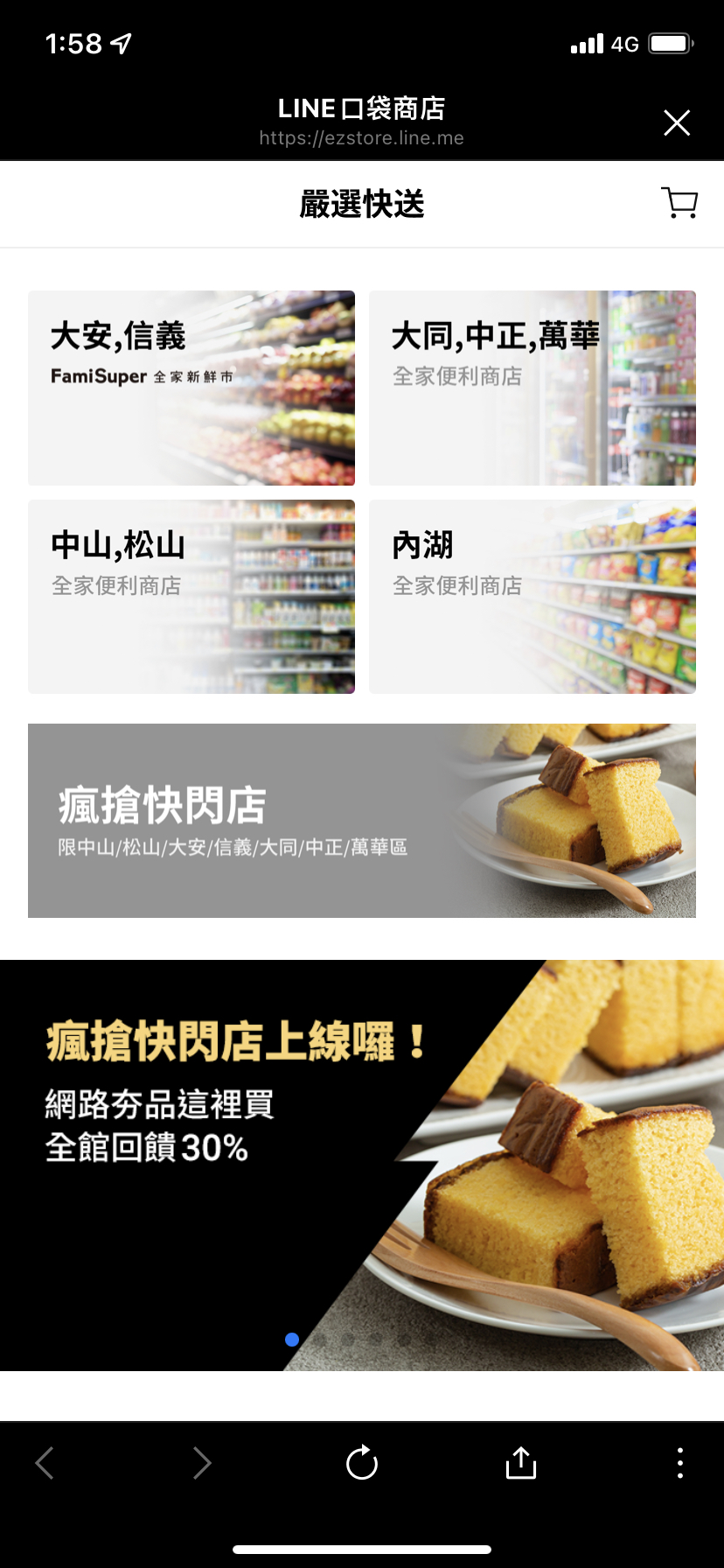Open the 中山,松山 store card
The image size is (724, 1568).
point(191,597)
